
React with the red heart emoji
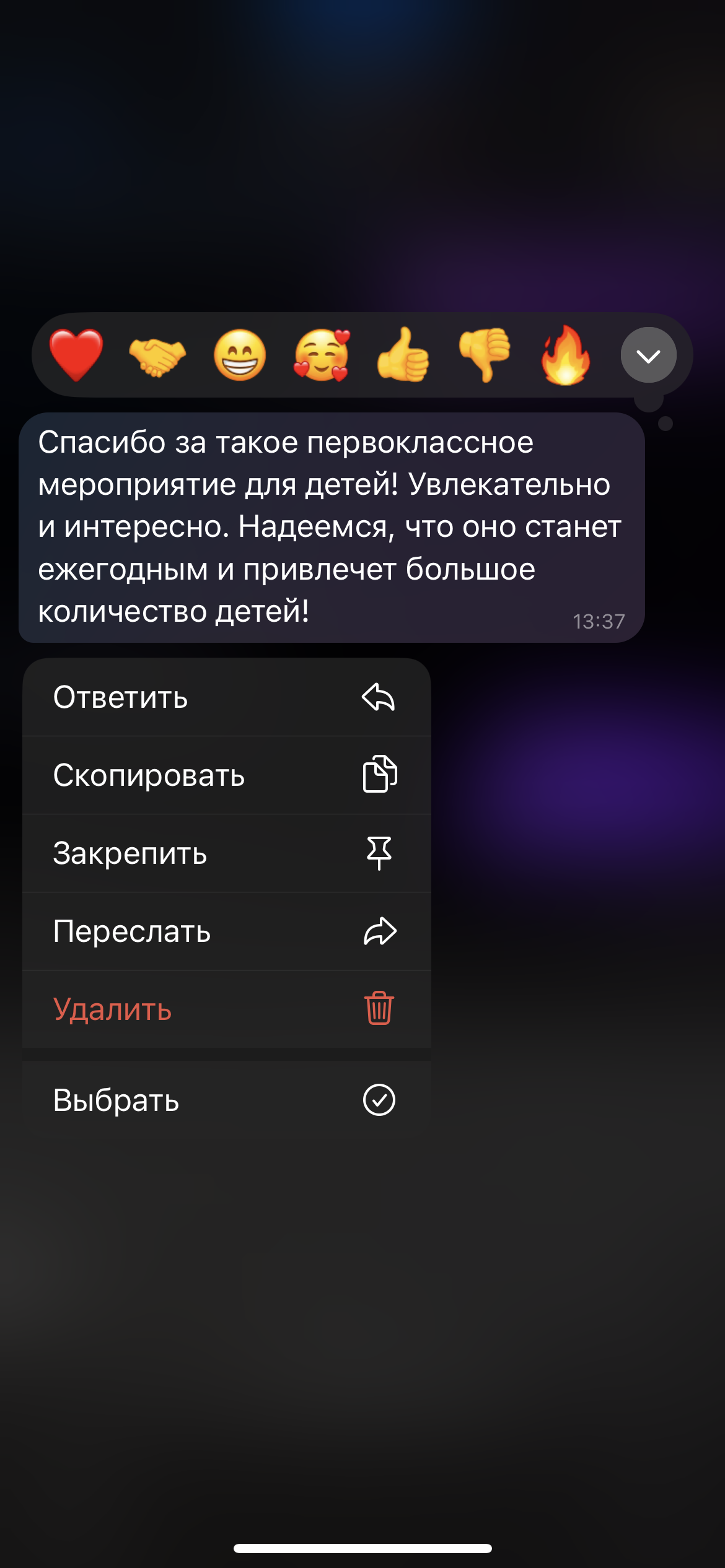pyautogui.click(x=76, y=355)
